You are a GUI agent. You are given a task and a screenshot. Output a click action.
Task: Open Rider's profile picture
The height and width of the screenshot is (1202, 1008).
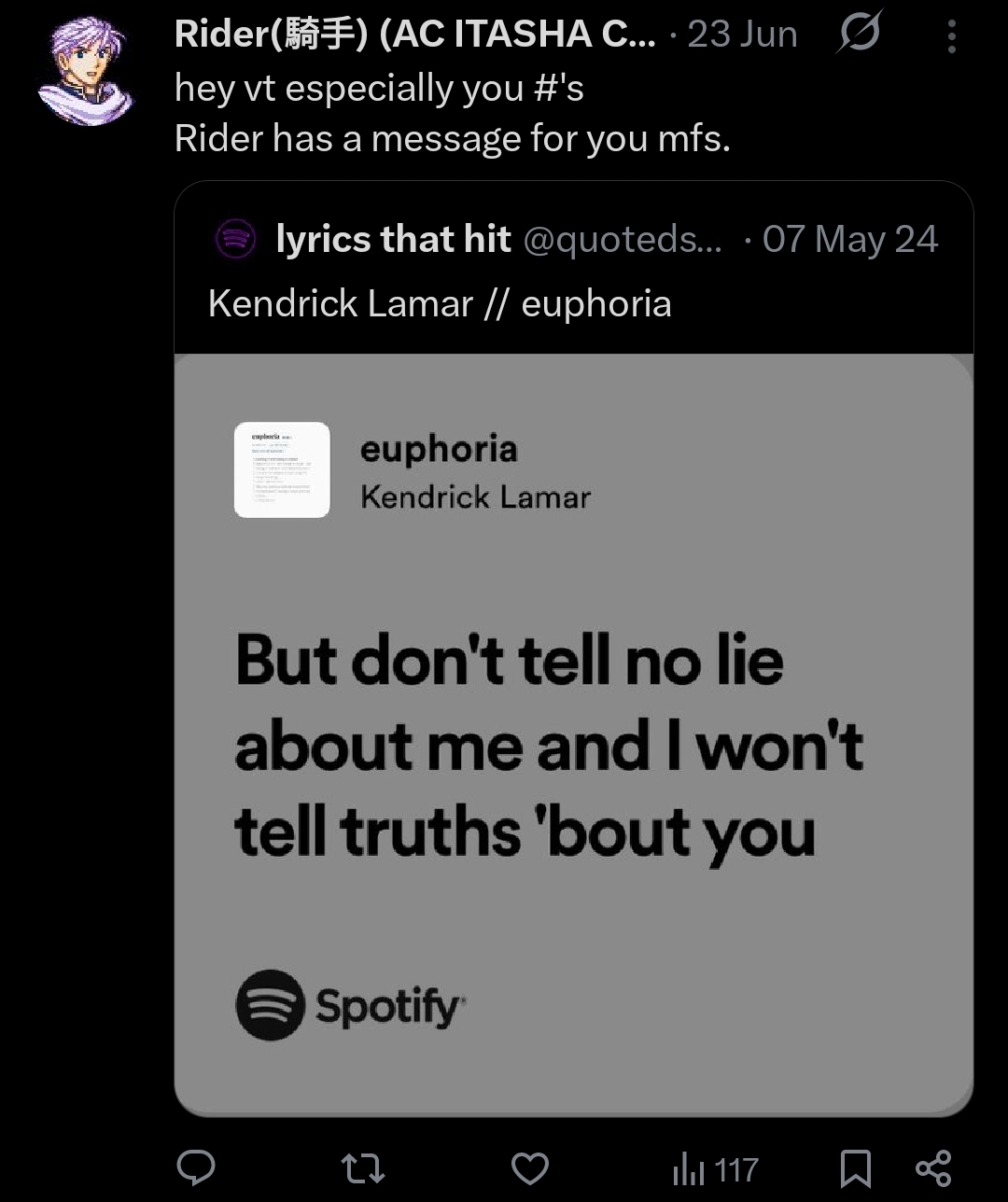pos(86,72)
